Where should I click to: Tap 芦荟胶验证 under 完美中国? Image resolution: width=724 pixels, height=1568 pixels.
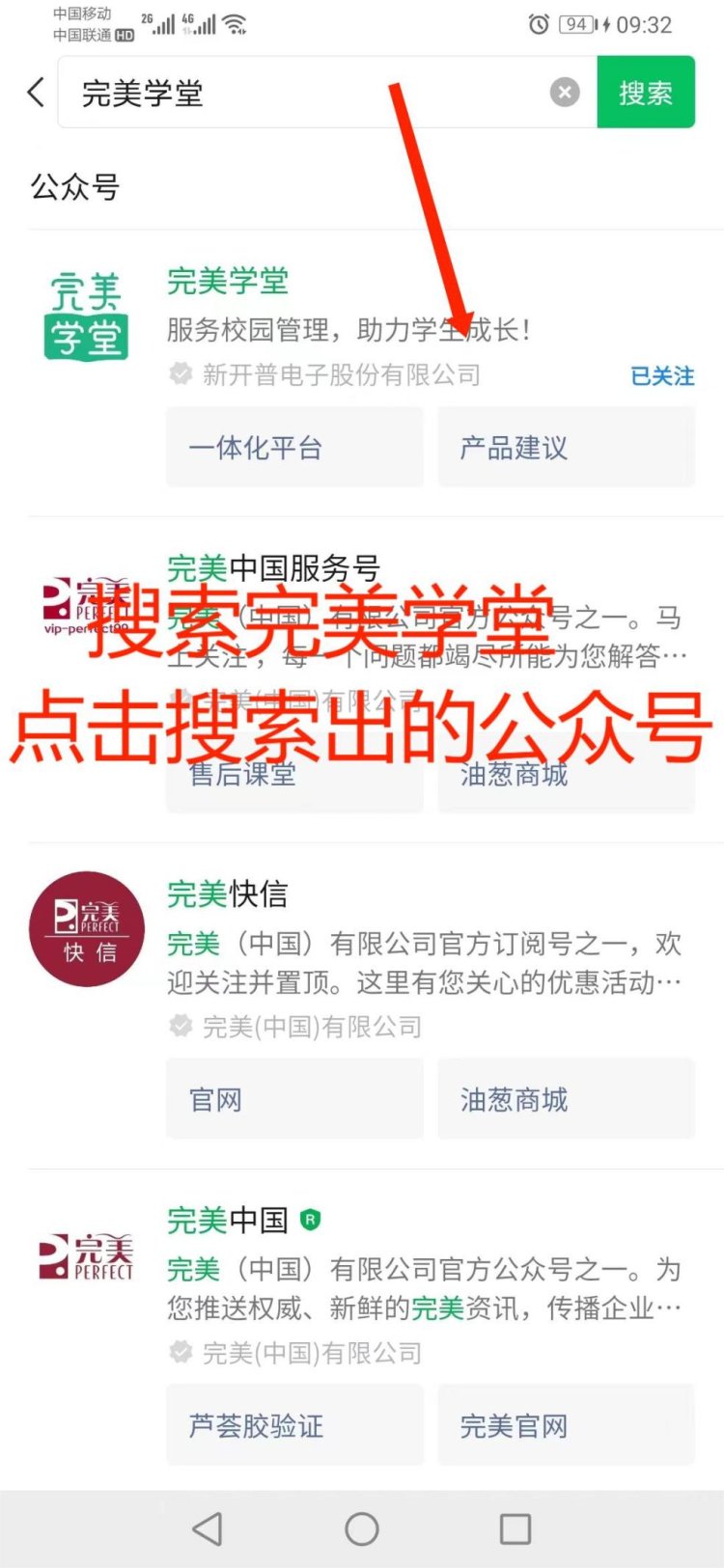(294, 1426)
